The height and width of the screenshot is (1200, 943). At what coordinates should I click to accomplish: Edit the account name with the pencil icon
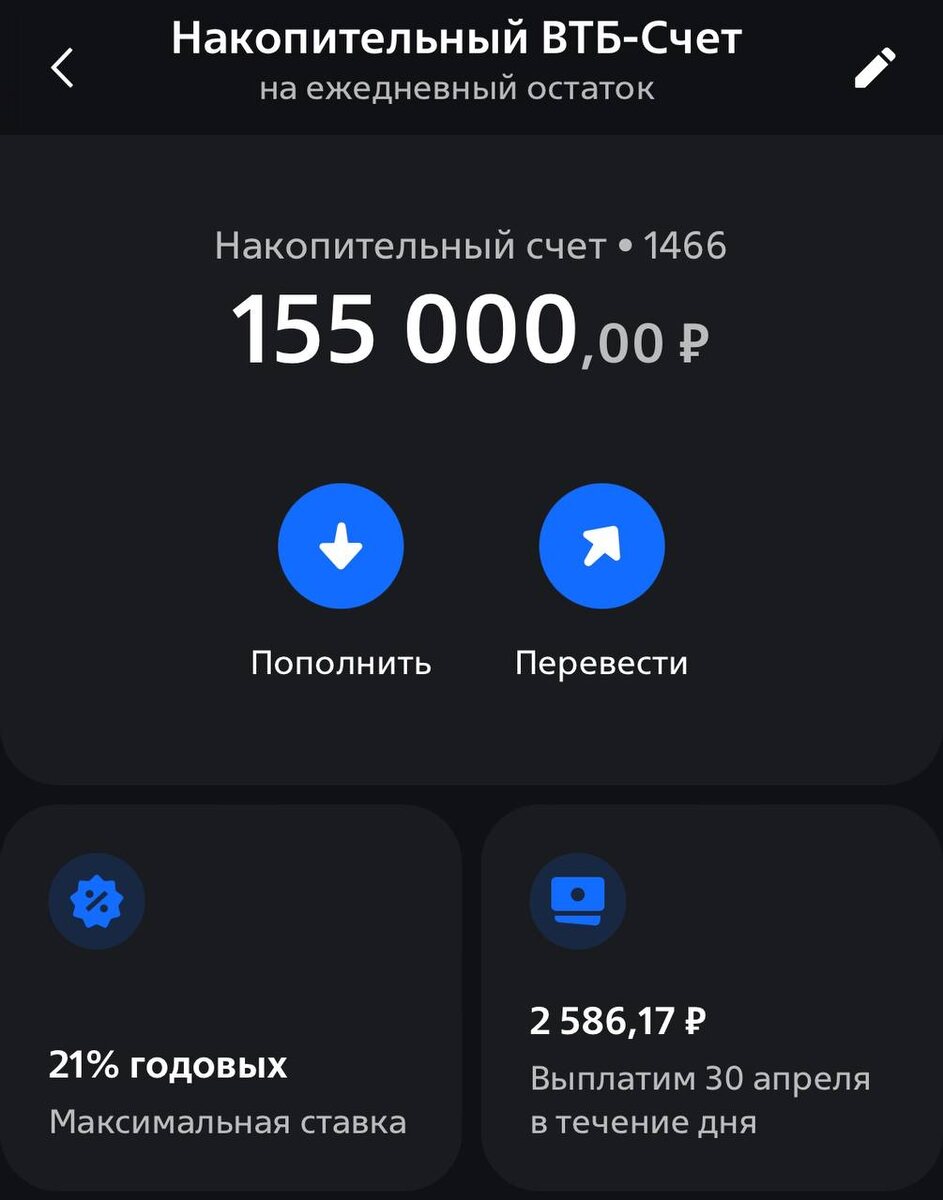pos(875,68)
